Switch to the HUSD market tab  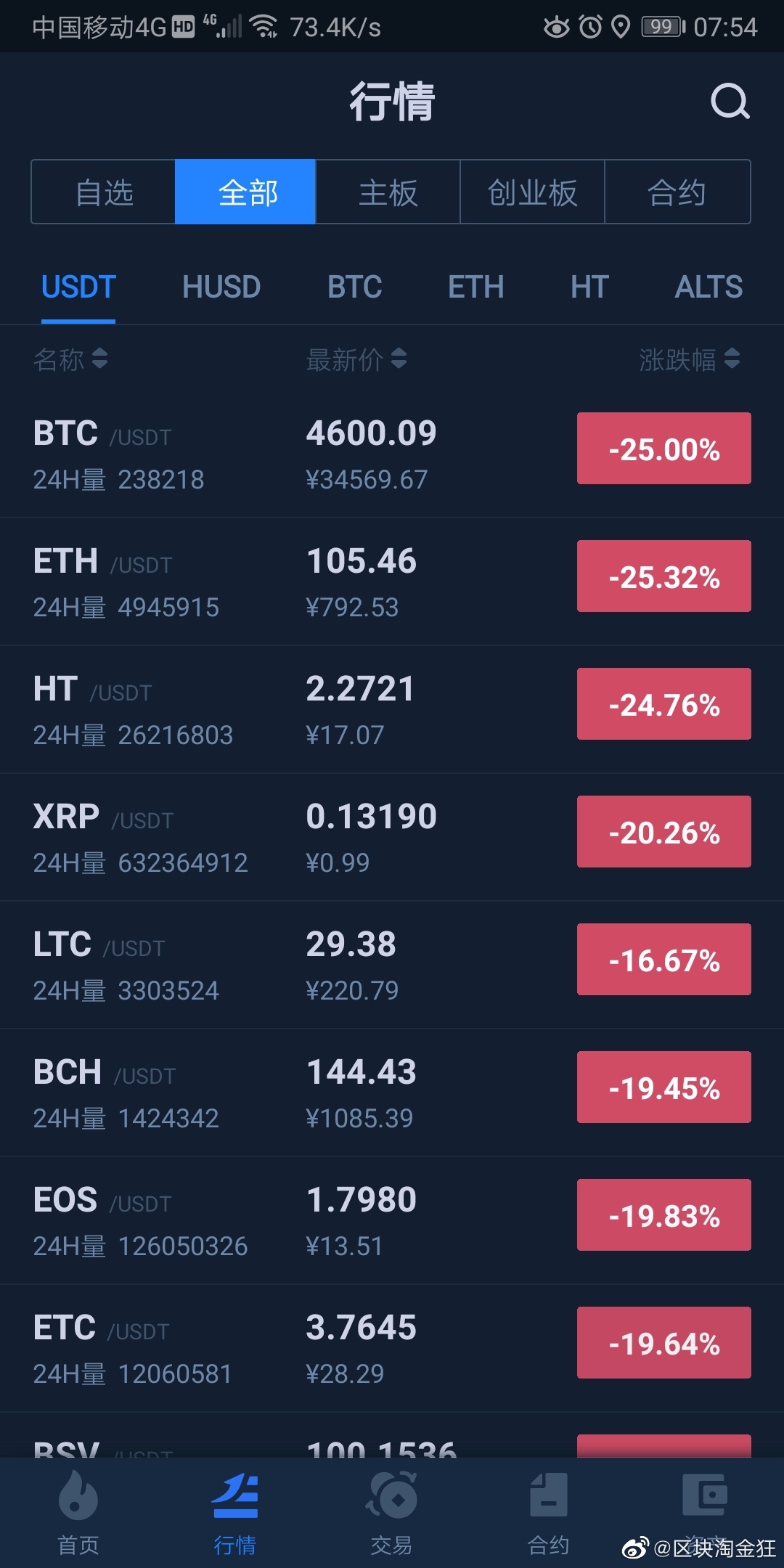(x=221, y=287)
